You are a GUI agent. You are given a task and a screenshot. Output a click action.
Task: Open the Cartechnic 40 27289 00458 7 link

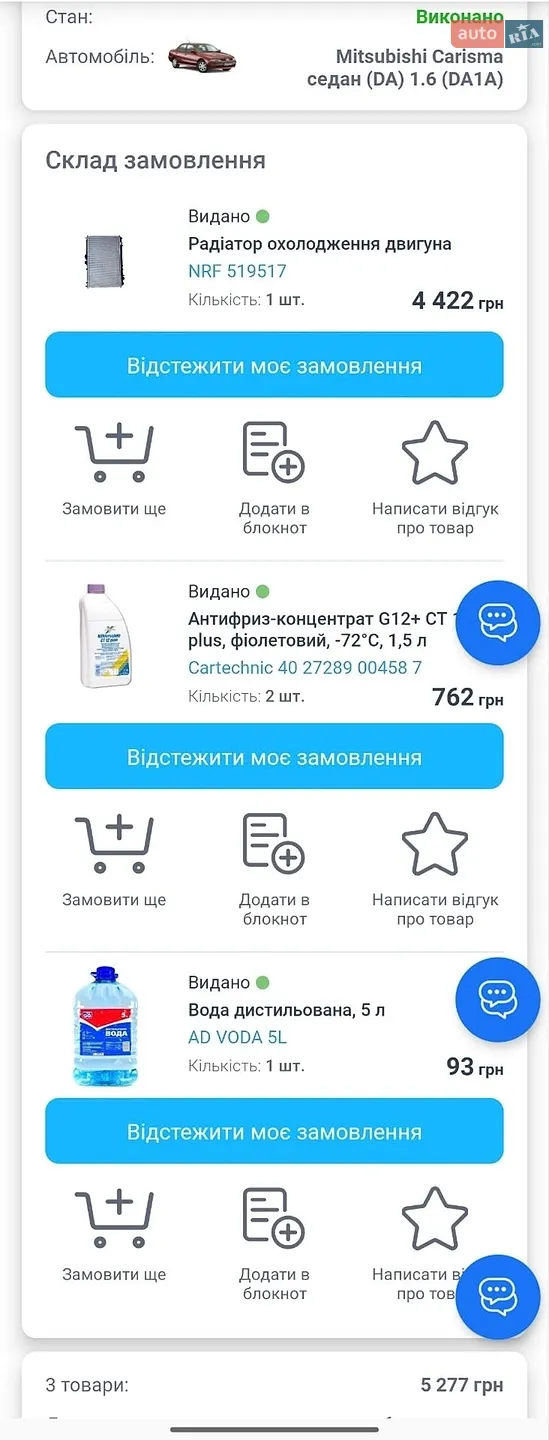tap(305, 667)
